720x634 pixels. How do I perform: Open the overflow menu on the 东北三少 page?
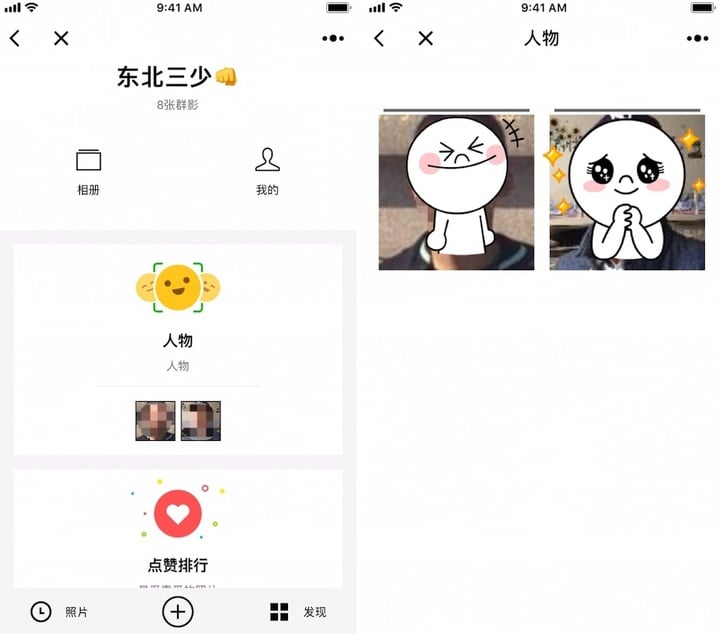333,39
